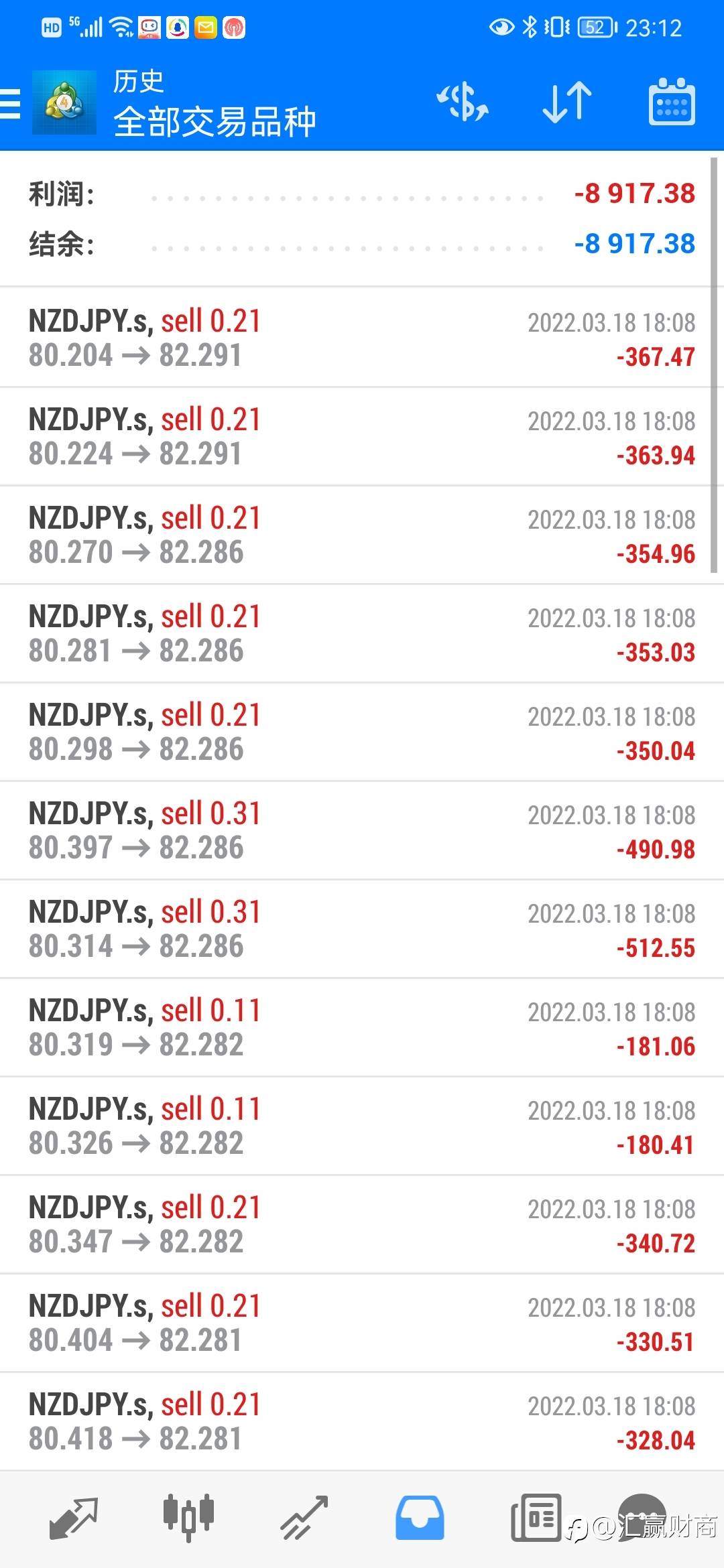Viewport: 724px width, 1568px height.
Task: Switch to the Trade tab
Action: point(304,1518)
